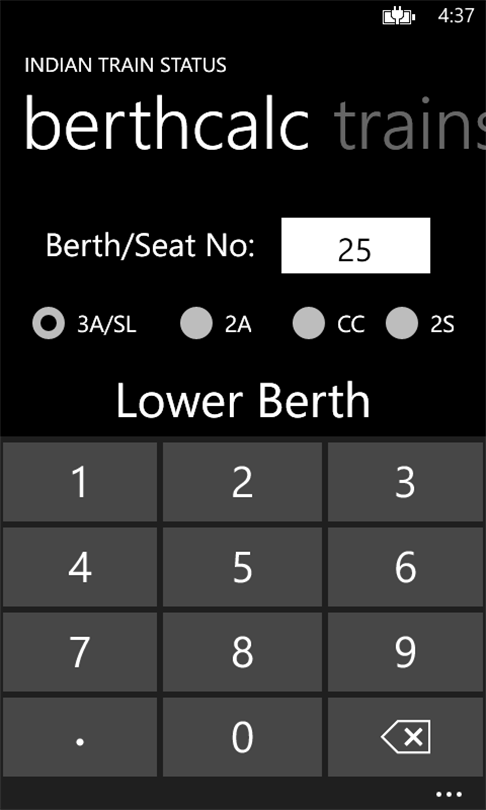Viewport: 486px width, 810px height.
Task: Switch to the trains pivot tab
Action: click(411, 126)
